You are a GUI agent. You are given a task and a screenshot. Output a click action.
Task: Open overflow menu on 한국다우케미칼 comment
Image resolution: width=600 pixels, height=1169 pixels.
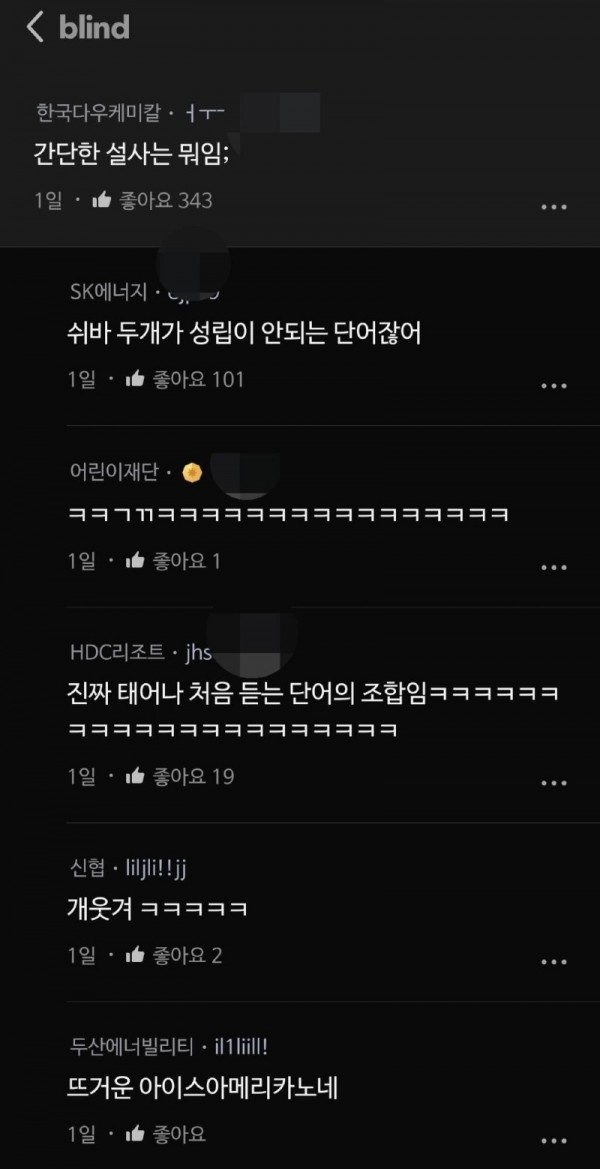coord(554,207)
